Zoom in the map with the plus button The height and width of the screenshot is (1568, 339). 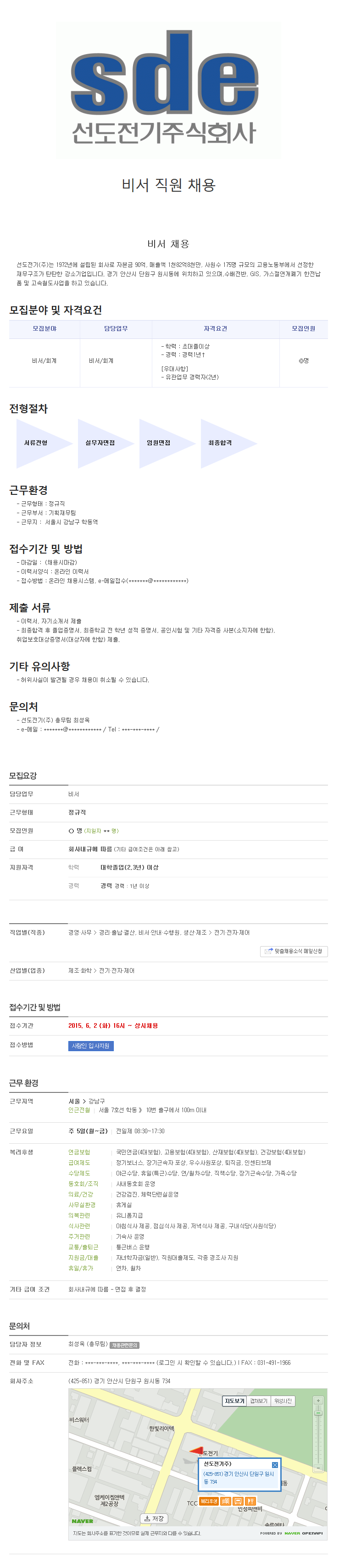(x=318, y=1401)
